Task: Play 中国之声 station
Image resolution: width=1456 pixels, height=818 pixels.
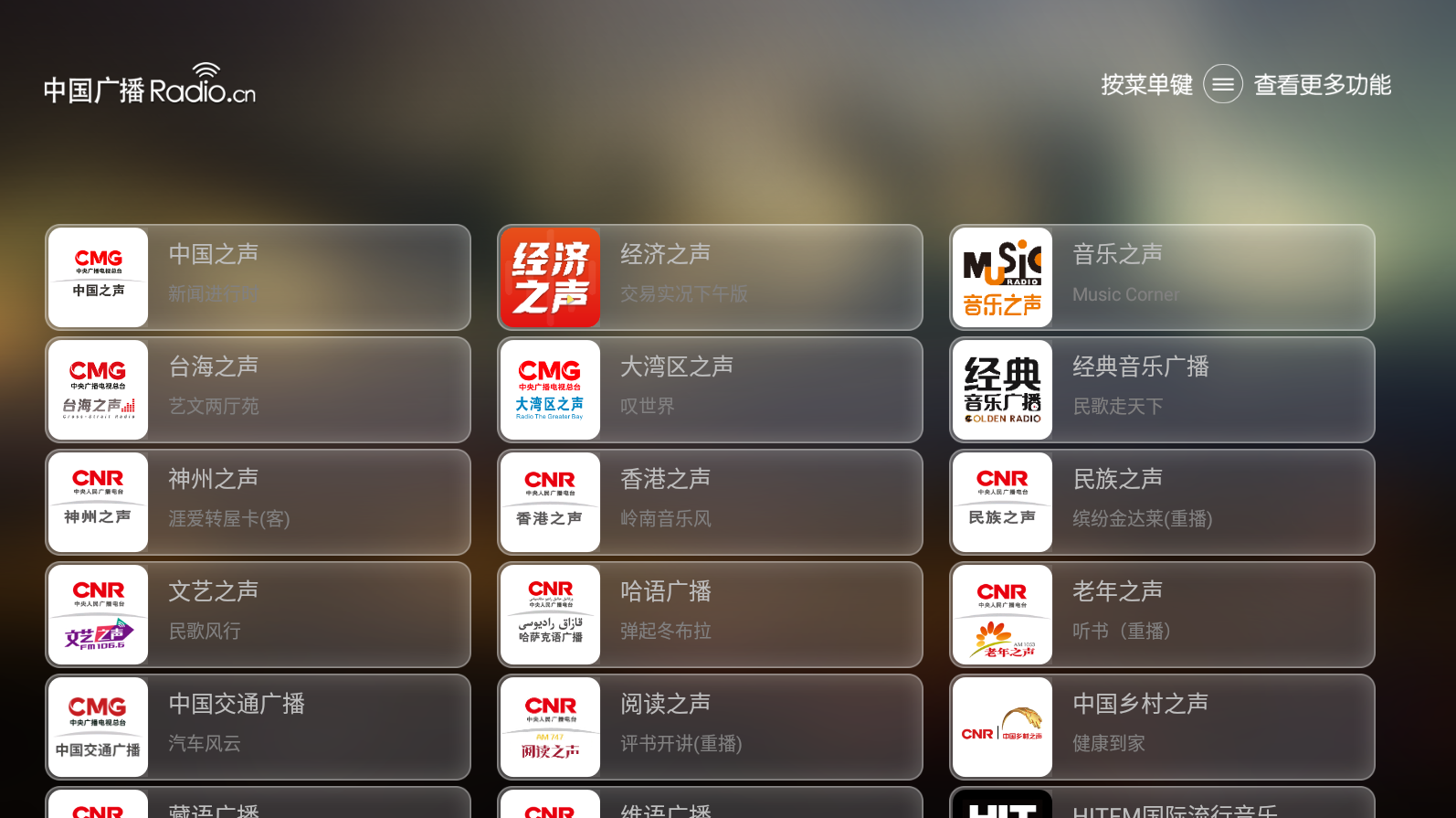Action: click(258, 277)
